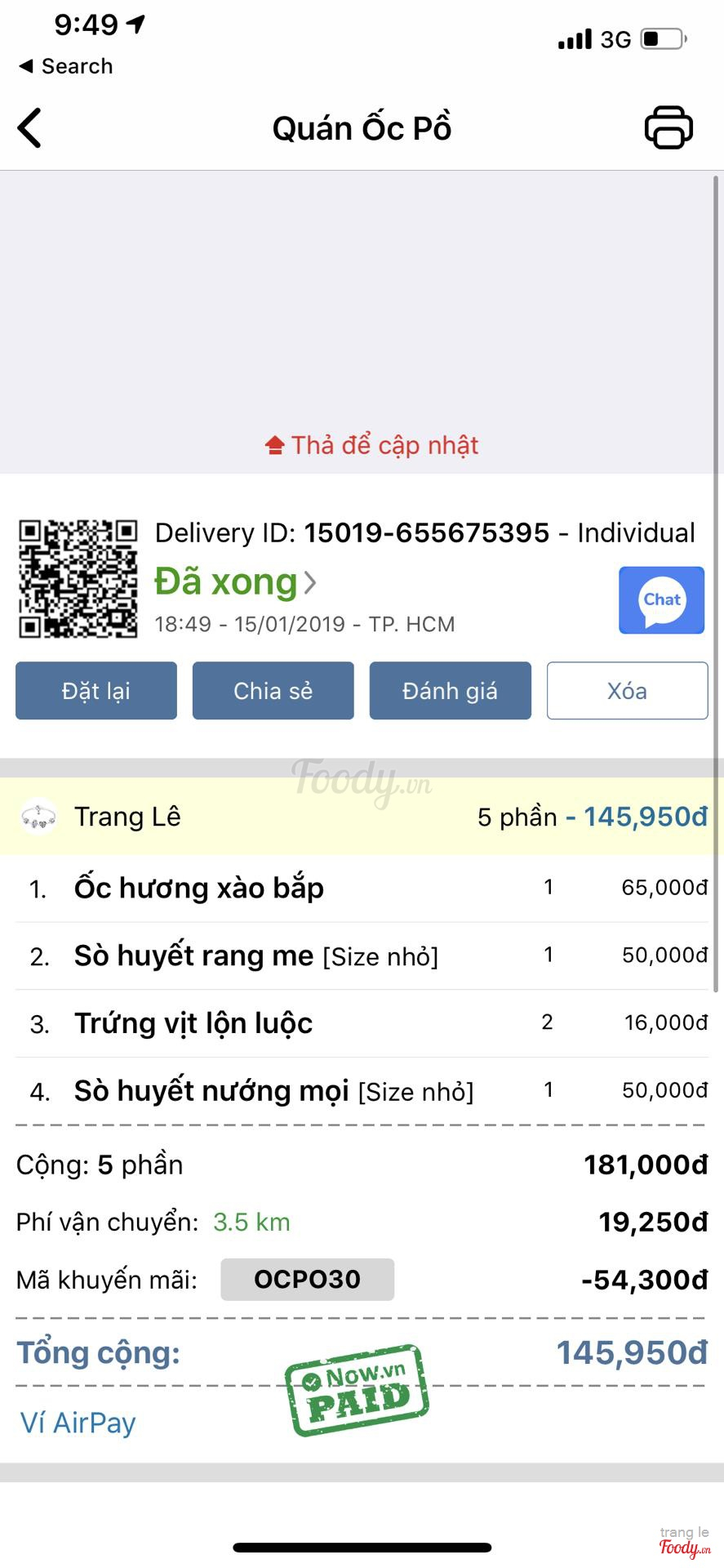Print this order receipt
The width and height of the screenshot is (724, 1568).
tap(668, 127)
